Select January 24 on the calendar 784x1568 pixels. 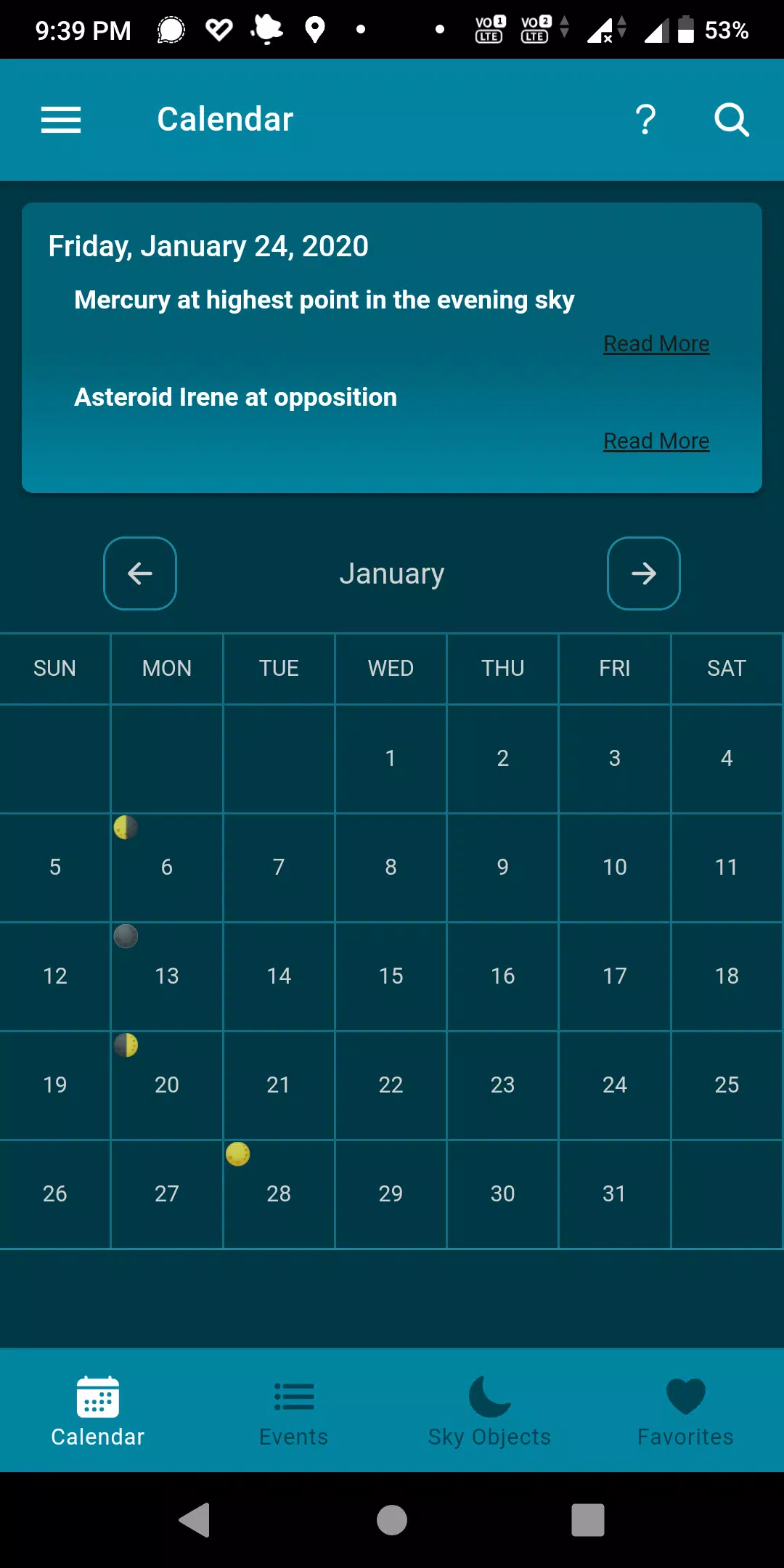pos(614,1085)
